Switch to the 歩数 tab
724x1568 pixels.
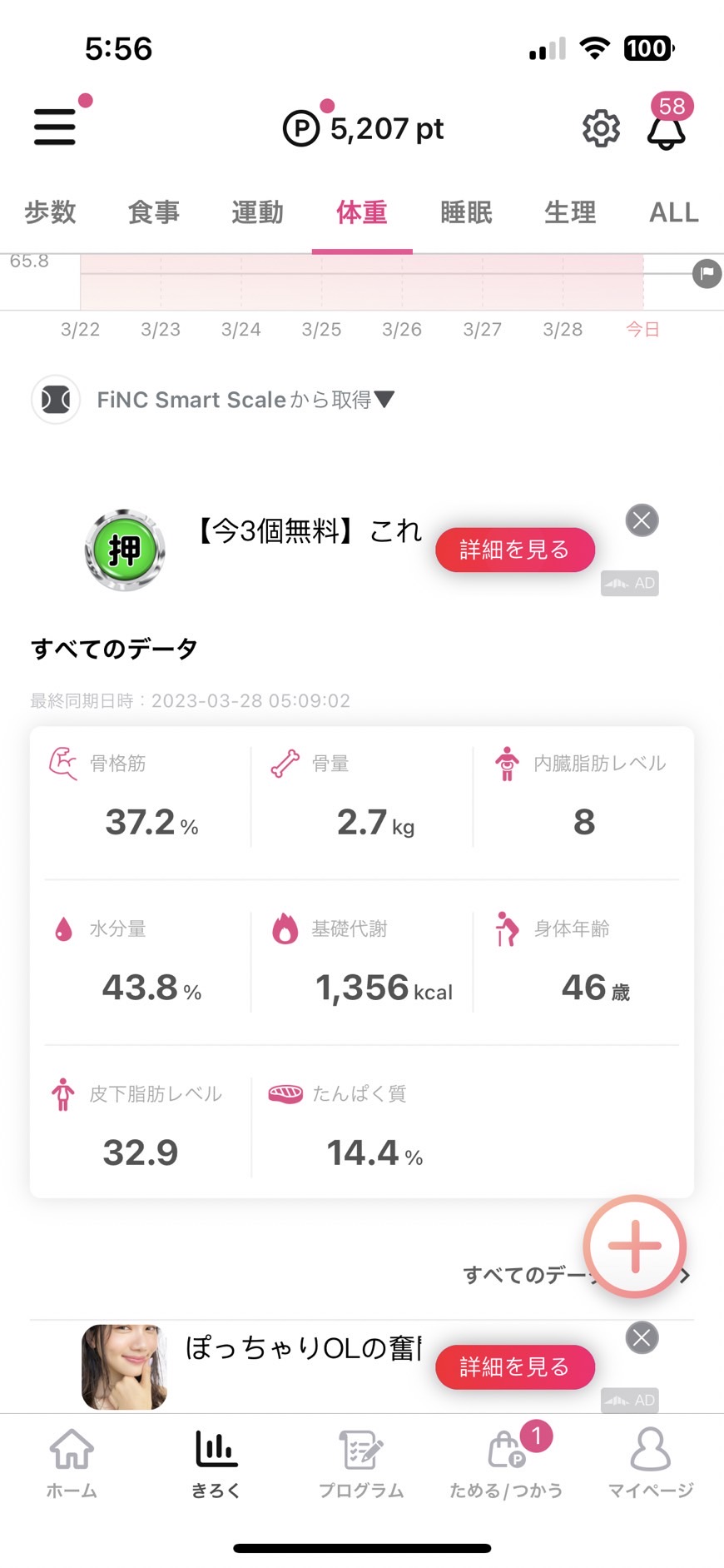50,212
